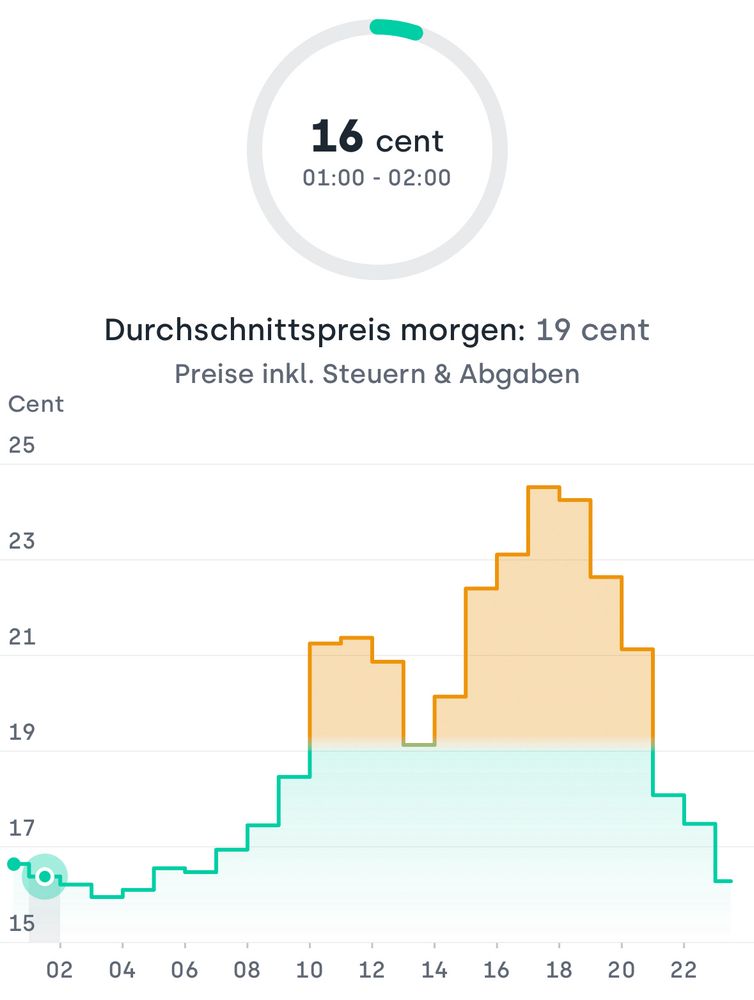Select the 12 label on the time axis
Image resolution: width=754 pixels, height=1000 pixels.
(x=373, y=969)
